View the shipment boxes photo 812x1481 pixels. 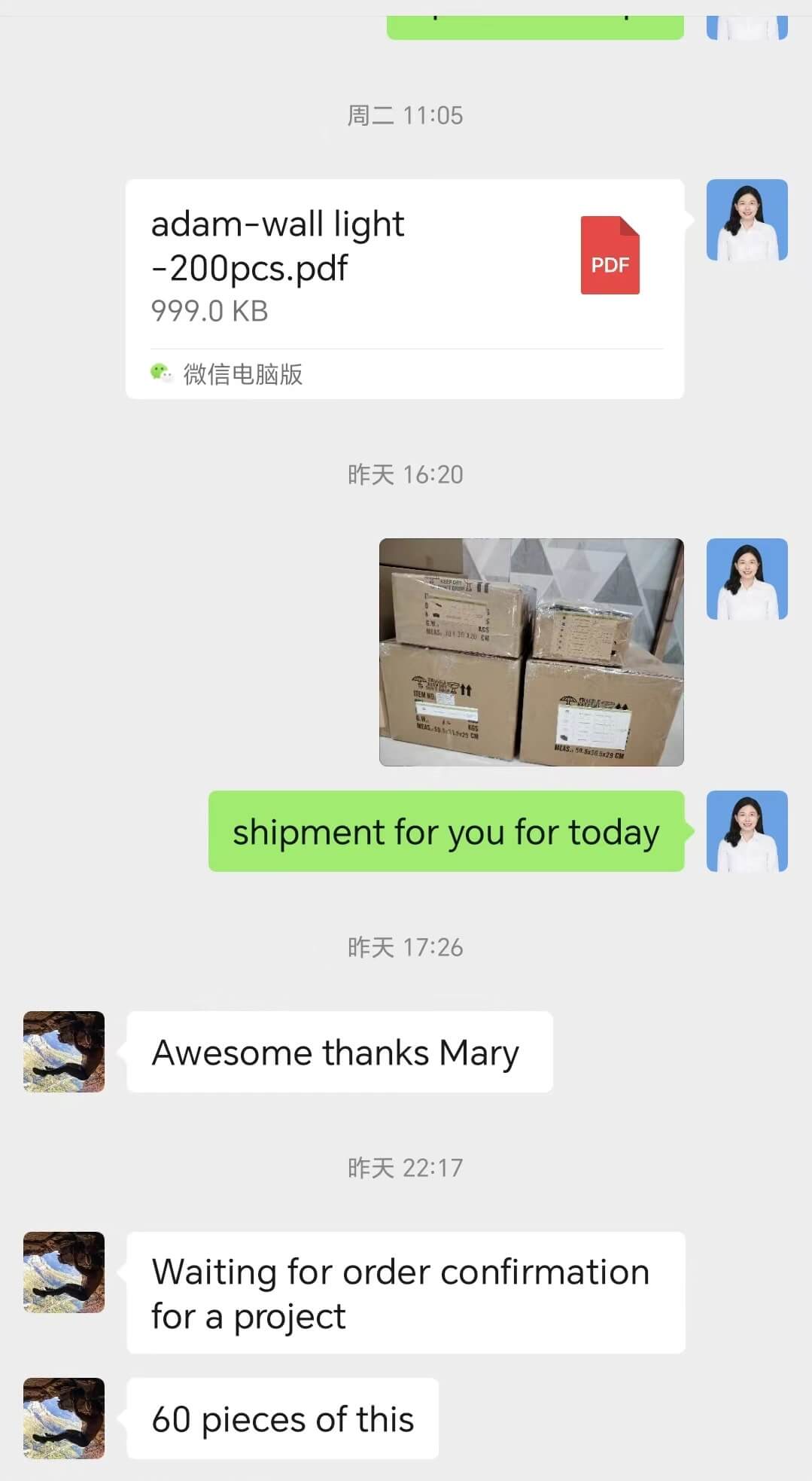[x=531, y=652]
